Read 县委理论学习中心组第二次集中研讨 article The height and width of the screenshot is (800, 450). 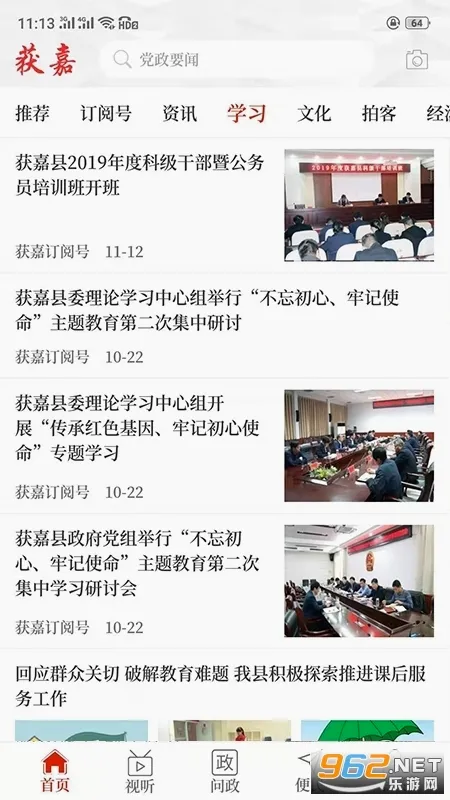(225, 326)
